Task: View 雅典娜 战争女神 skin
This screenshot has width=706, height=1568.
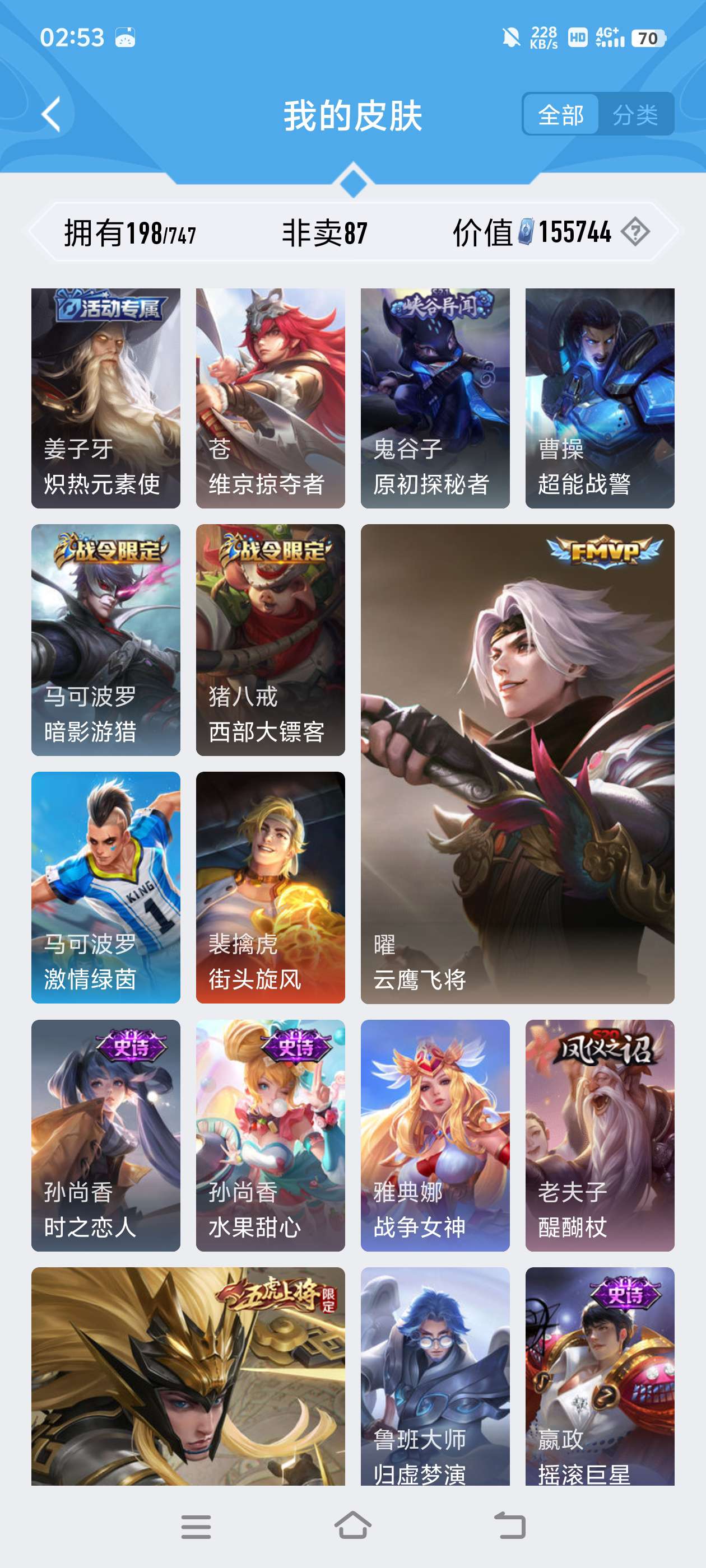Action: tap(435, 1135)
